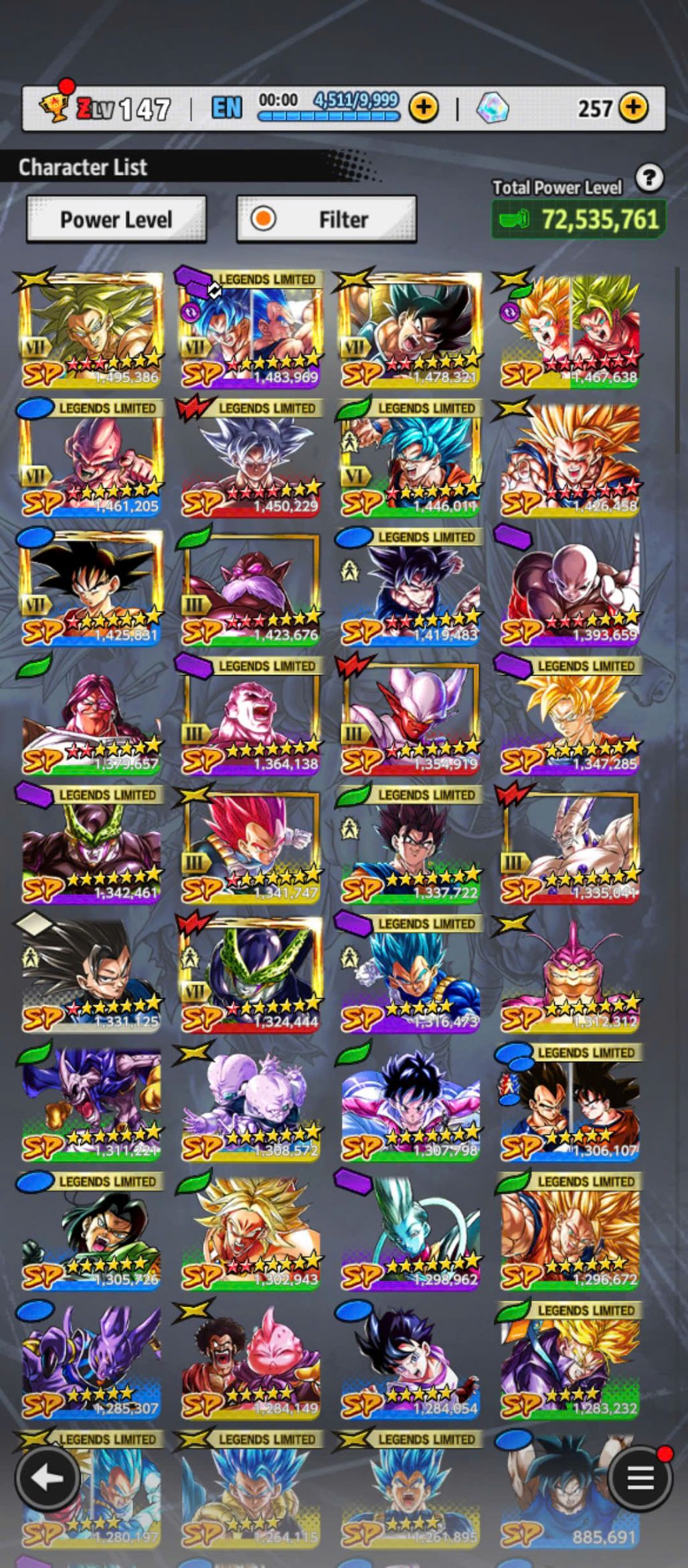Select the character with power 1,495,386
Viewport: 688px width, 1568px height.
tap(90, 329)
